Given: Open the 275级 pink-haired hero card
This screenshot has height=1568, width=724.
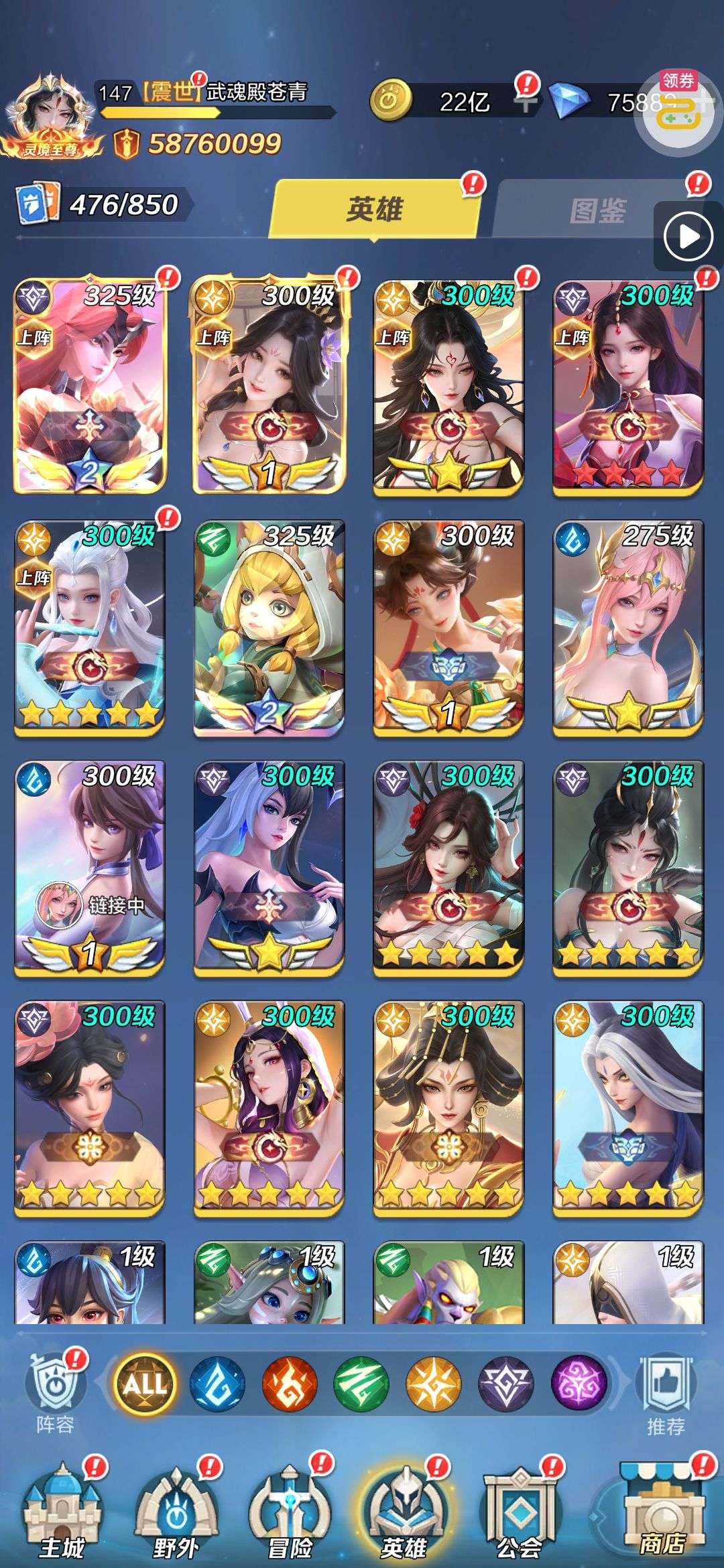Looking at the screenshot, I should [x=628, y=628].
